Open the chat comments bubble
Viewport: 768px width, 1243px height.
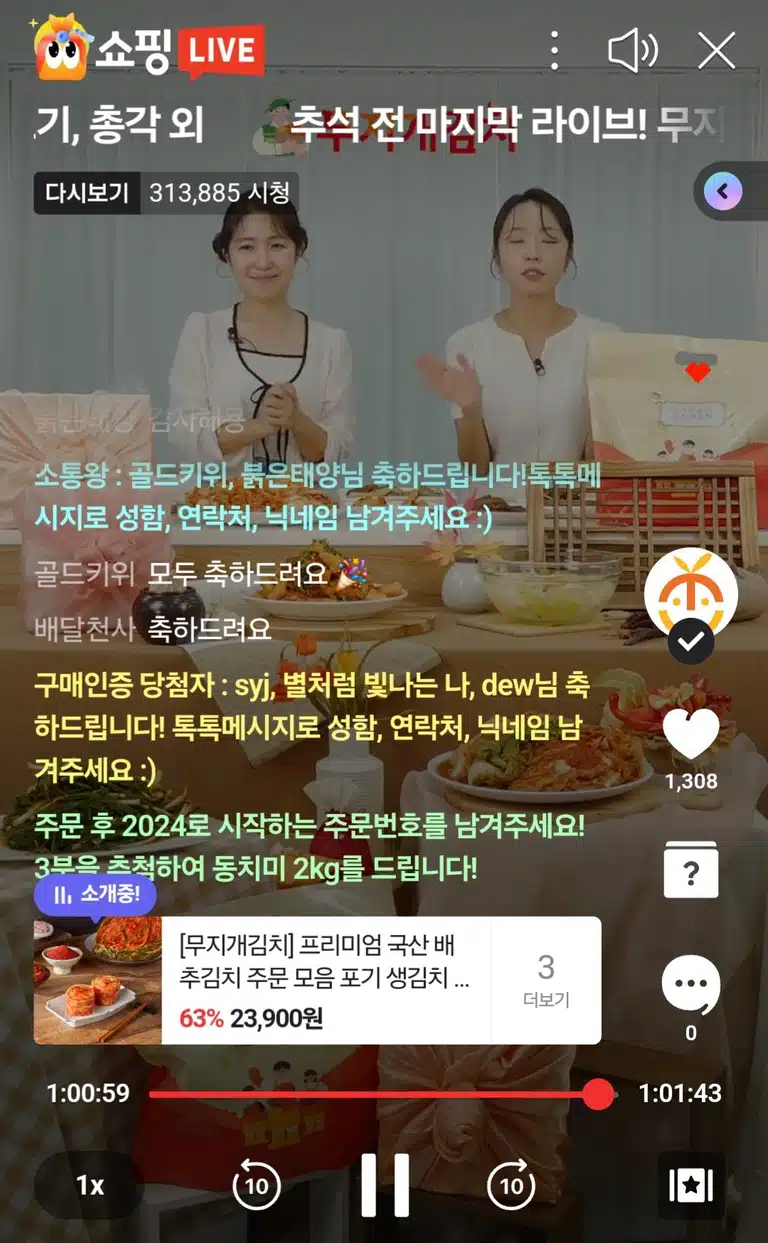691,984
